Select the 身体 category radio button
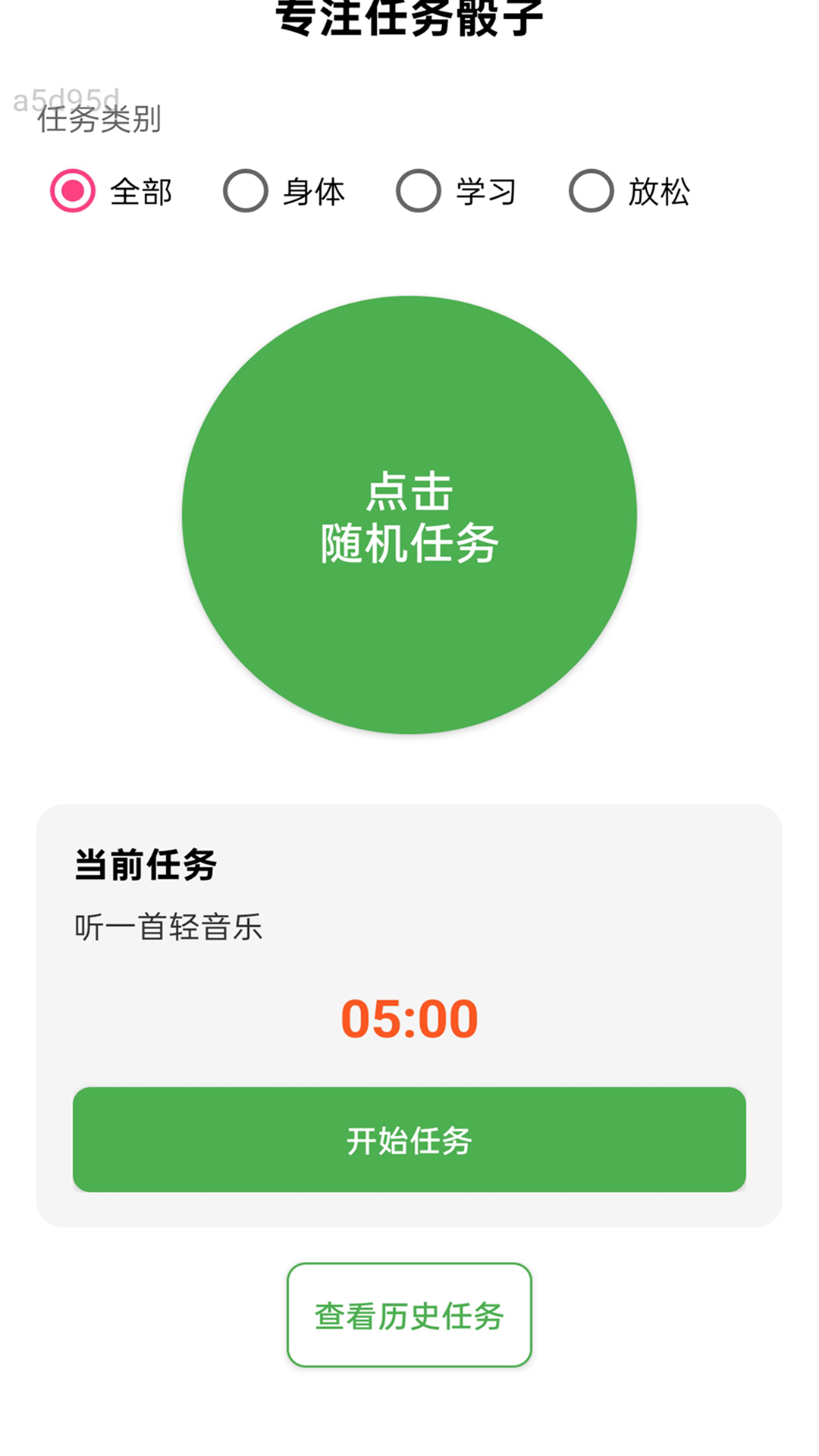Image resolution: width=819 pixels, height=1456 pixels. tap(244, 192)
